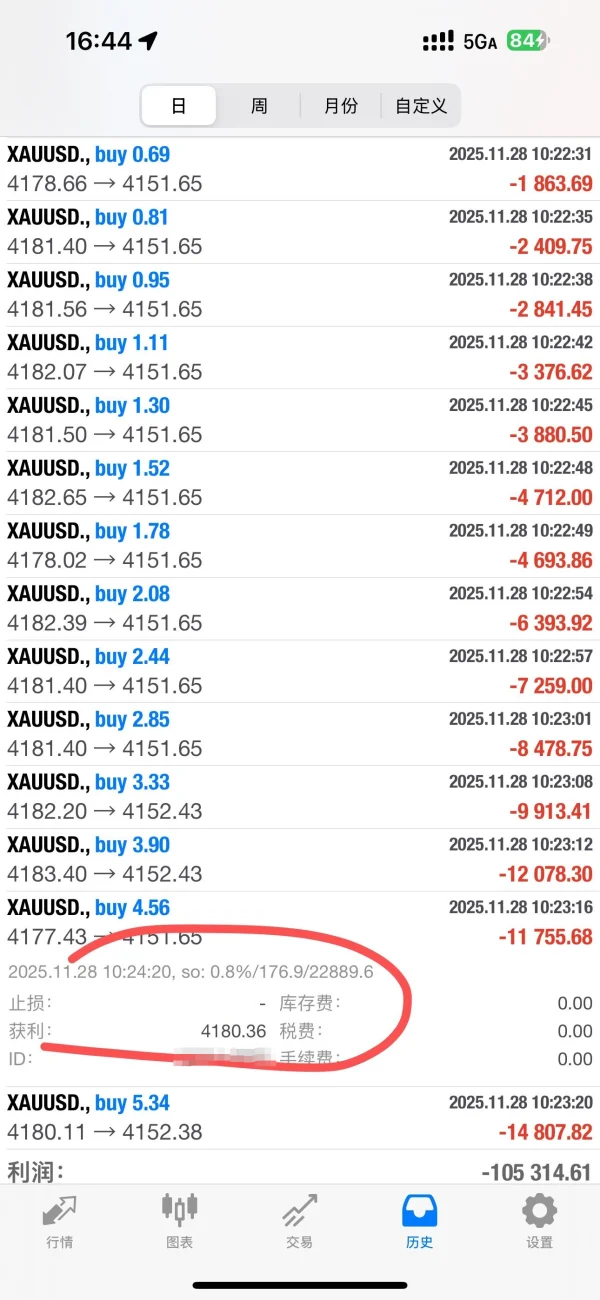Go to the 图表 chart tab
Screen dimensions: 600x1300
[x=179, y=1221]
